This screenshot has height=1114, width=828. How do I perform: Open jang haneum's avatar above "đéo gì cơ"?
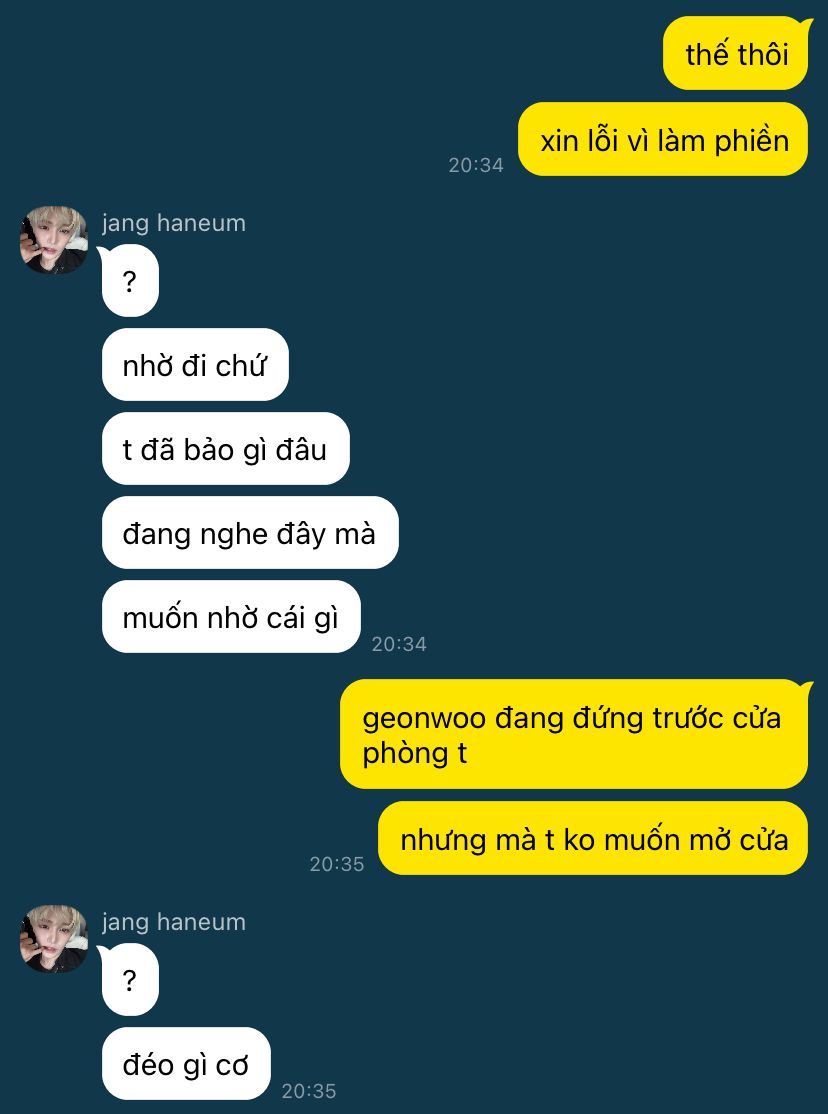tap(54, 939)
